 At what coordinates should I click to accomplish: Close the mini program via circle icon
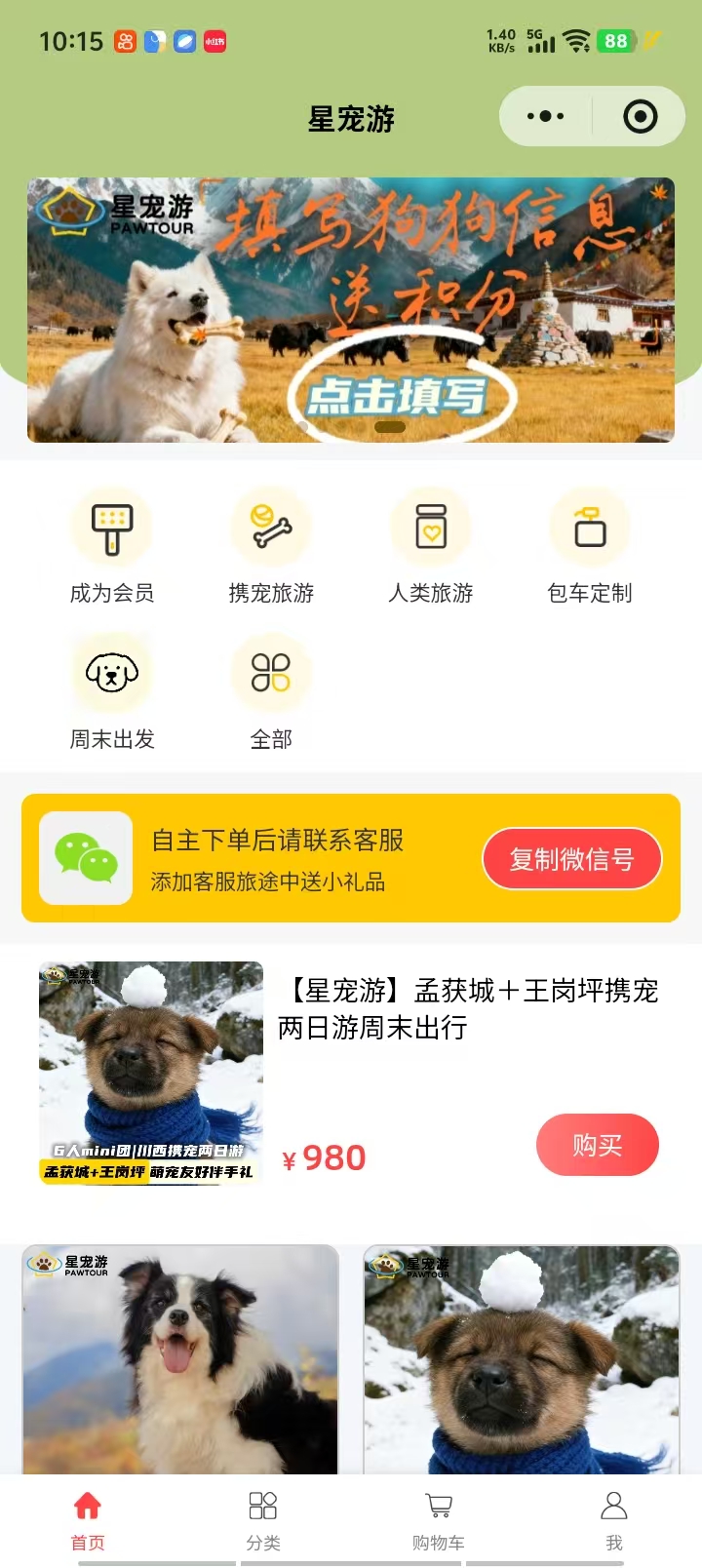pos(640,117)
